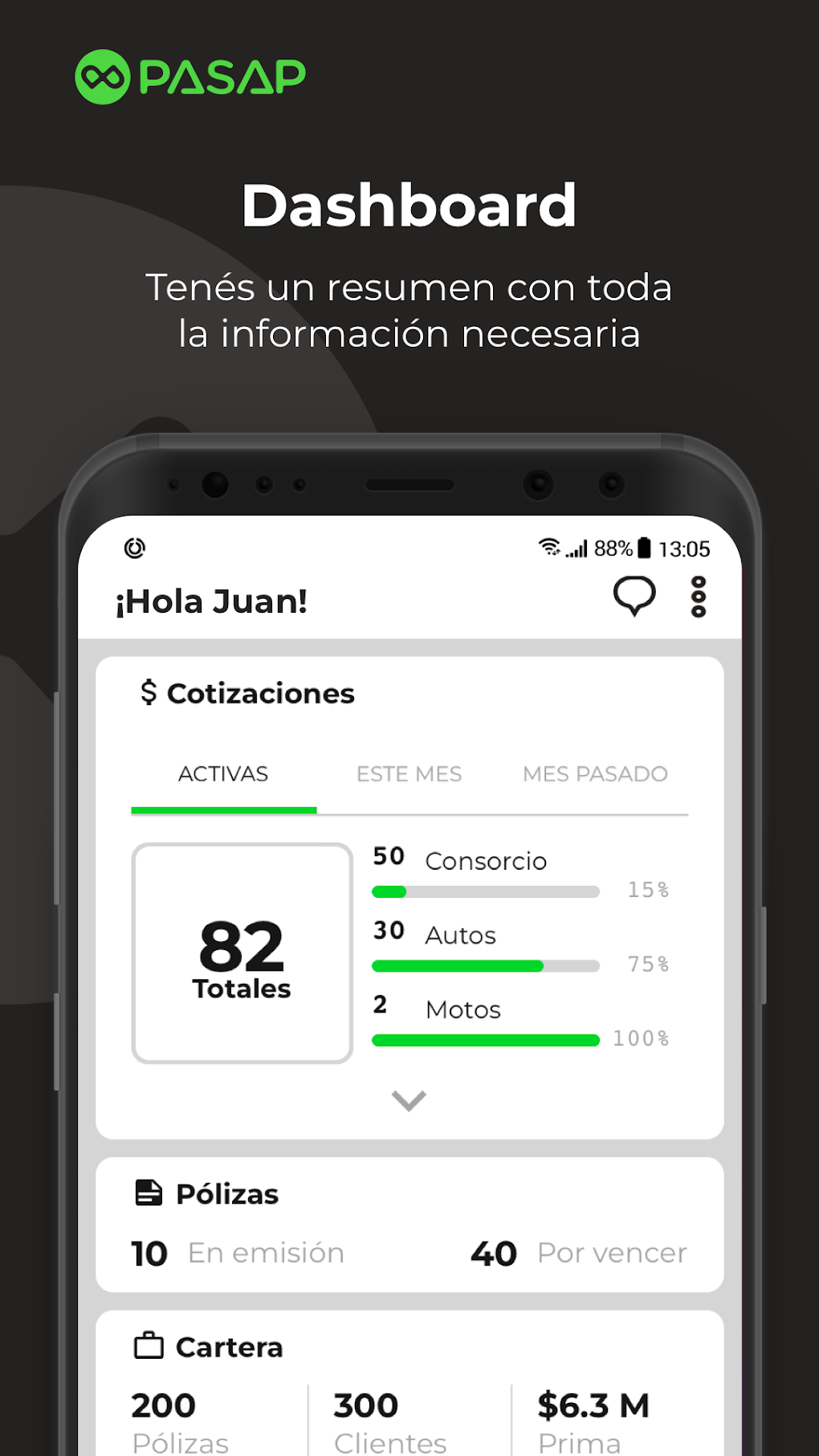
Task: Open the three-dot overflow menu
Action: click(x=698, y=596)
